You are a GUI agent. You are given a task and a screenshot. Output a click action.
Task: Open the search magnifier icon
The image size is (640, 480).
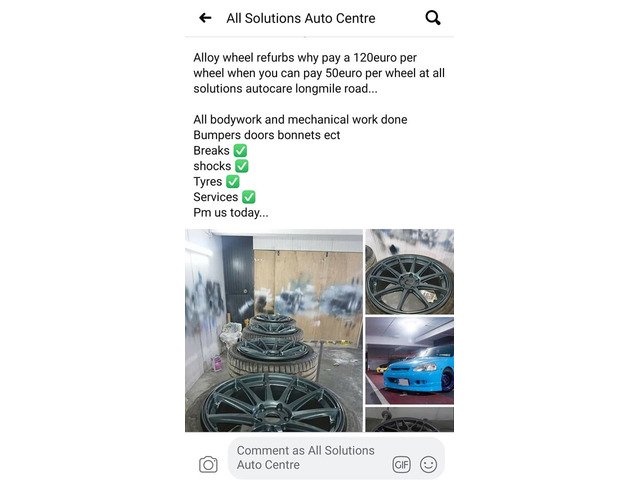433,18
